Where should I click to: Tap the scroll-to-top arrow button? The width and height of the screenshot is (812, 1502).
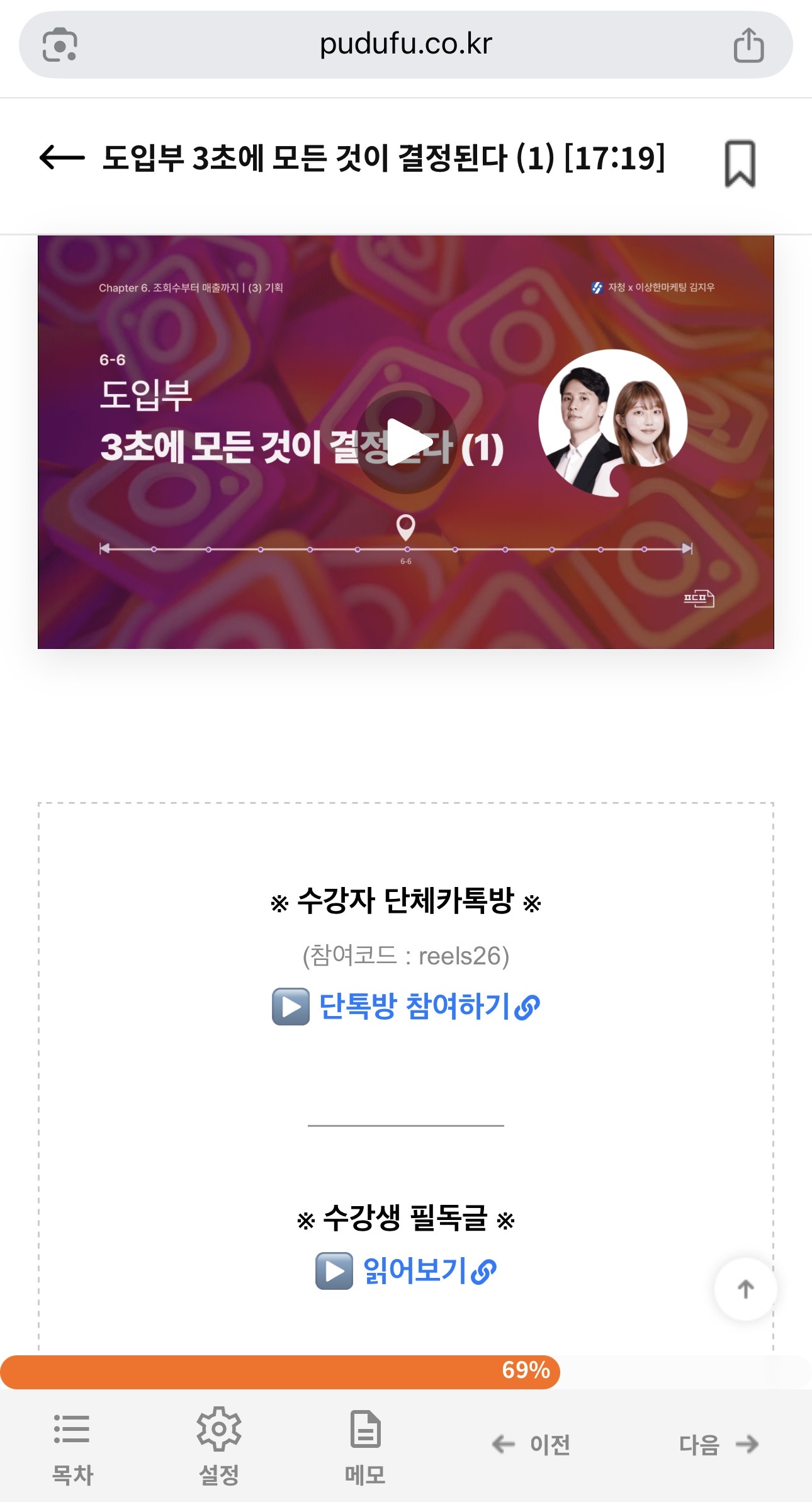745,1289
